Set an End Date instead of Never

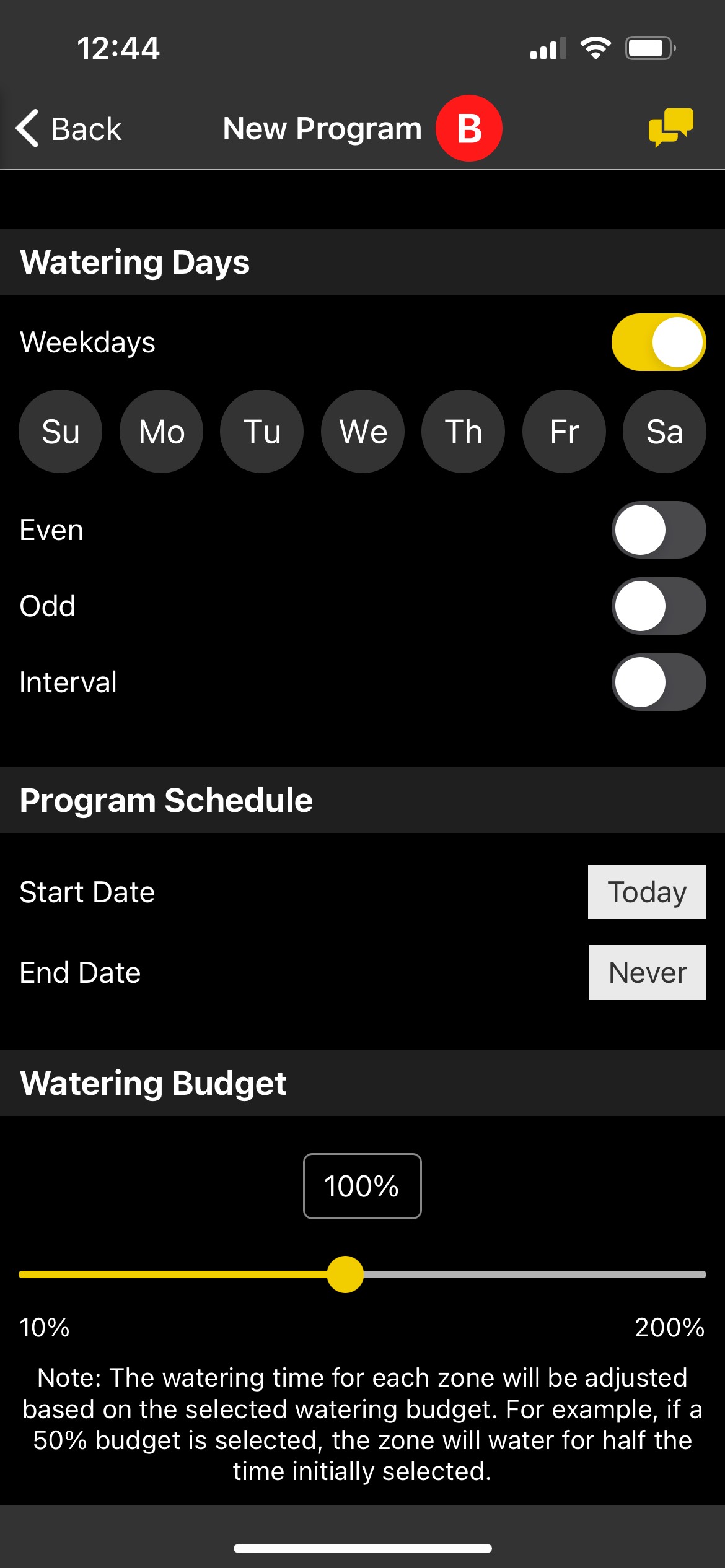coord(648,972)
